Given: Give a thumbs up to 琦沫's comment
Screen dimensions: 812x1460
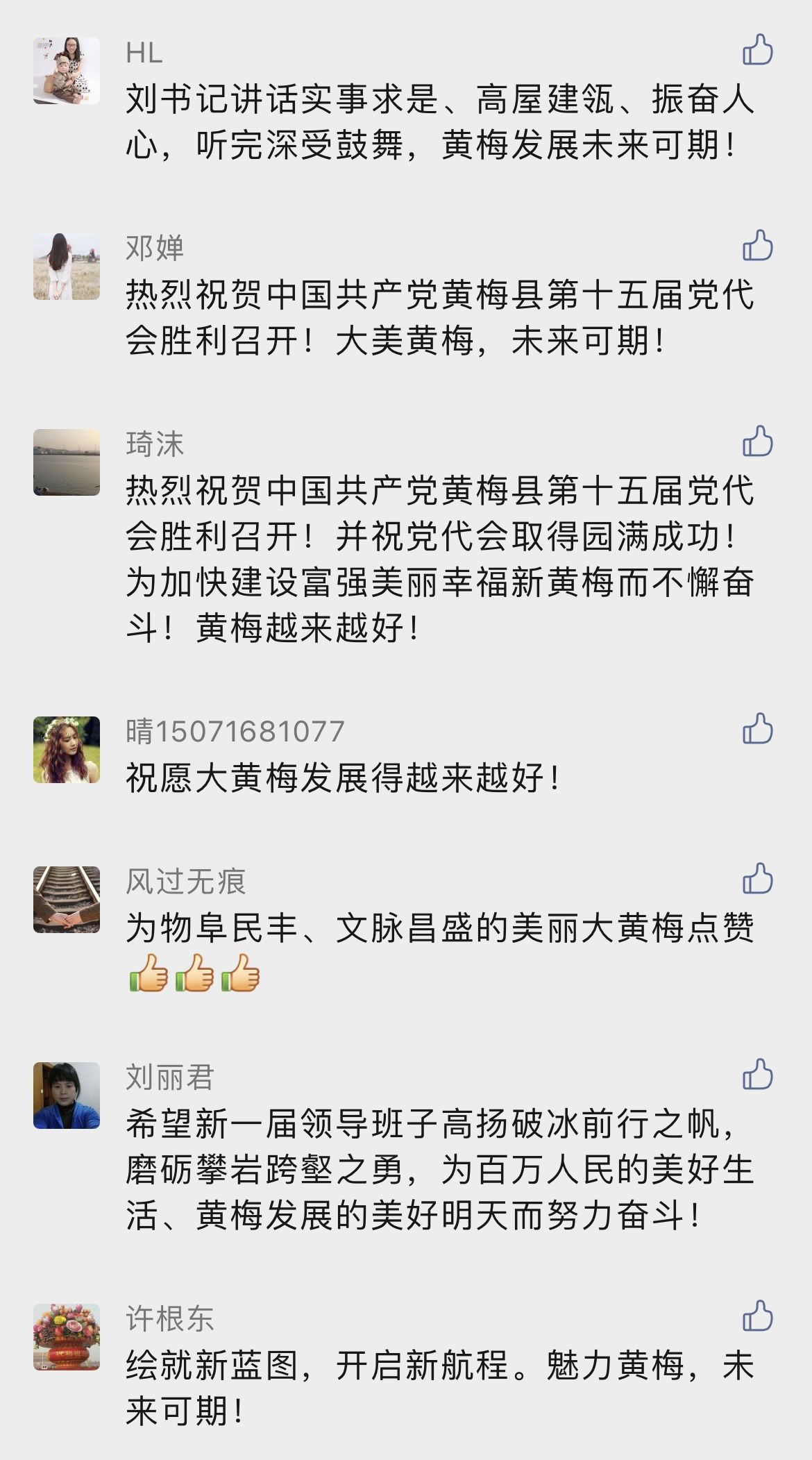Looking at the screenshot, I should pos(757,442).
